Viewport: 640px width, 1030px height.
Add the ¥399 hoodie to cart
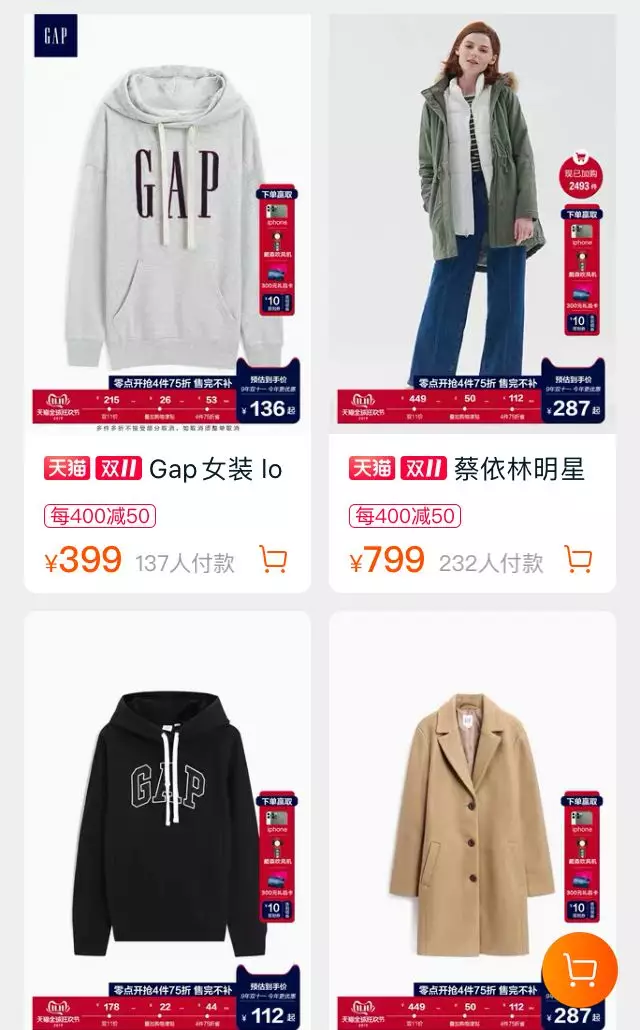click(273, 560)
